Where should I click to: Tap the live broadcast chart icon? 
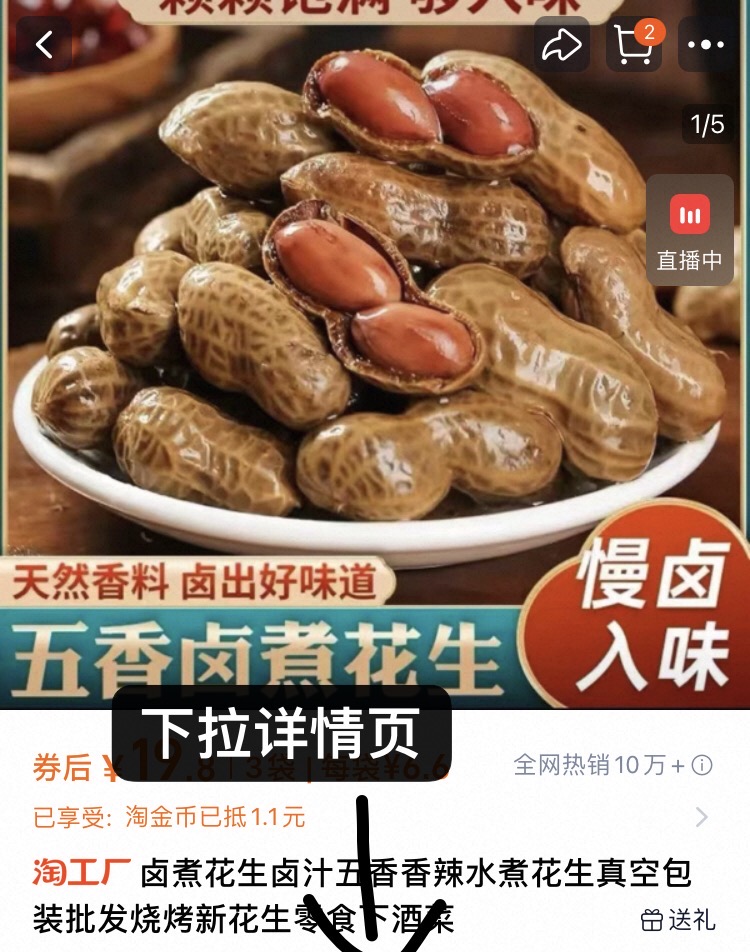click(688, 216)
